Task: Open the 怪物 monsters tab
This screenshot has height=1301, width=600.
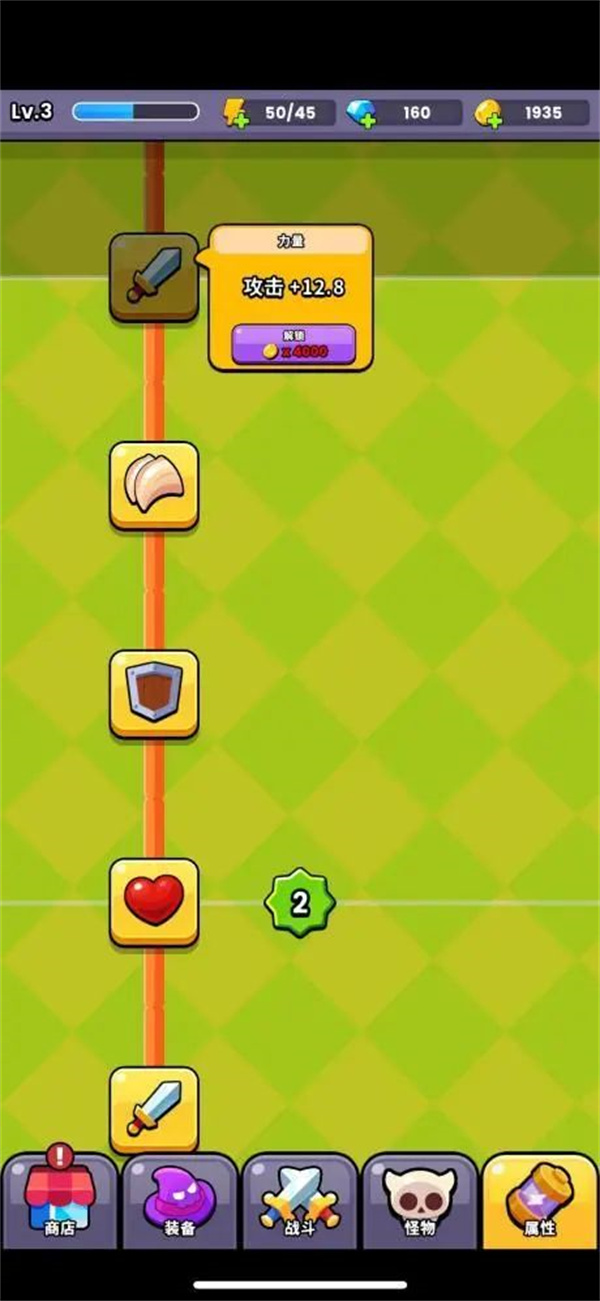Action: [420, 1200]
